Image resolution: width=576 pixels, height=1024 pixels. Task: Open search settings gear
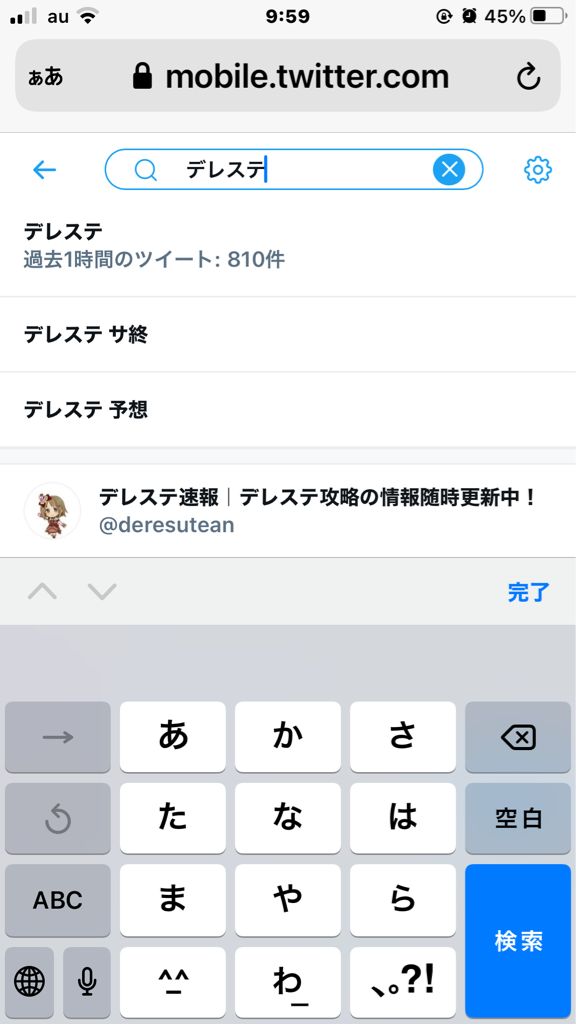[x=537, y=170]
